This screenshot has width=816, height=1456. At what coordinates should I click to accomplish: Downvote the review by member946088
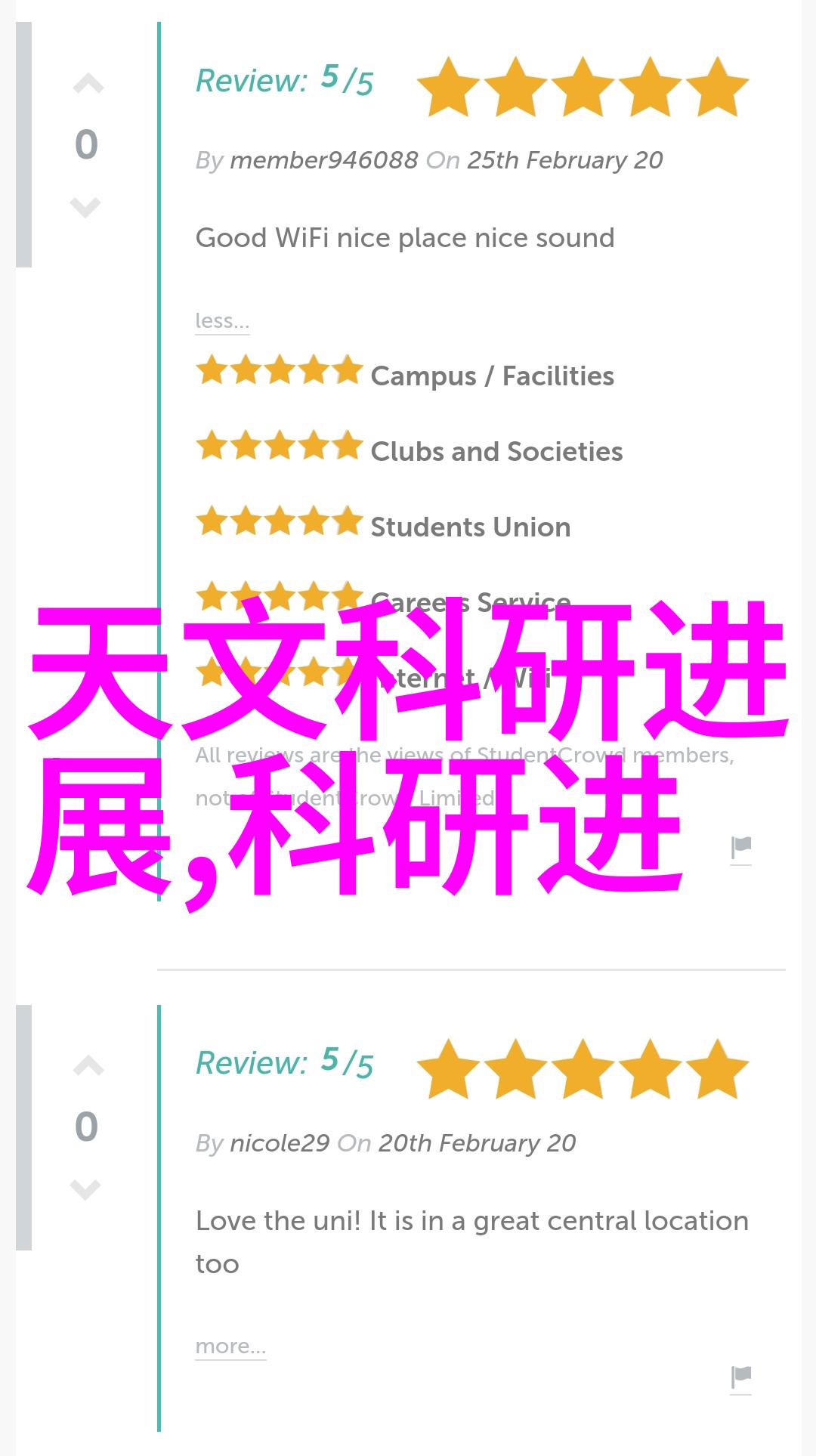click(x=85, y=207)
